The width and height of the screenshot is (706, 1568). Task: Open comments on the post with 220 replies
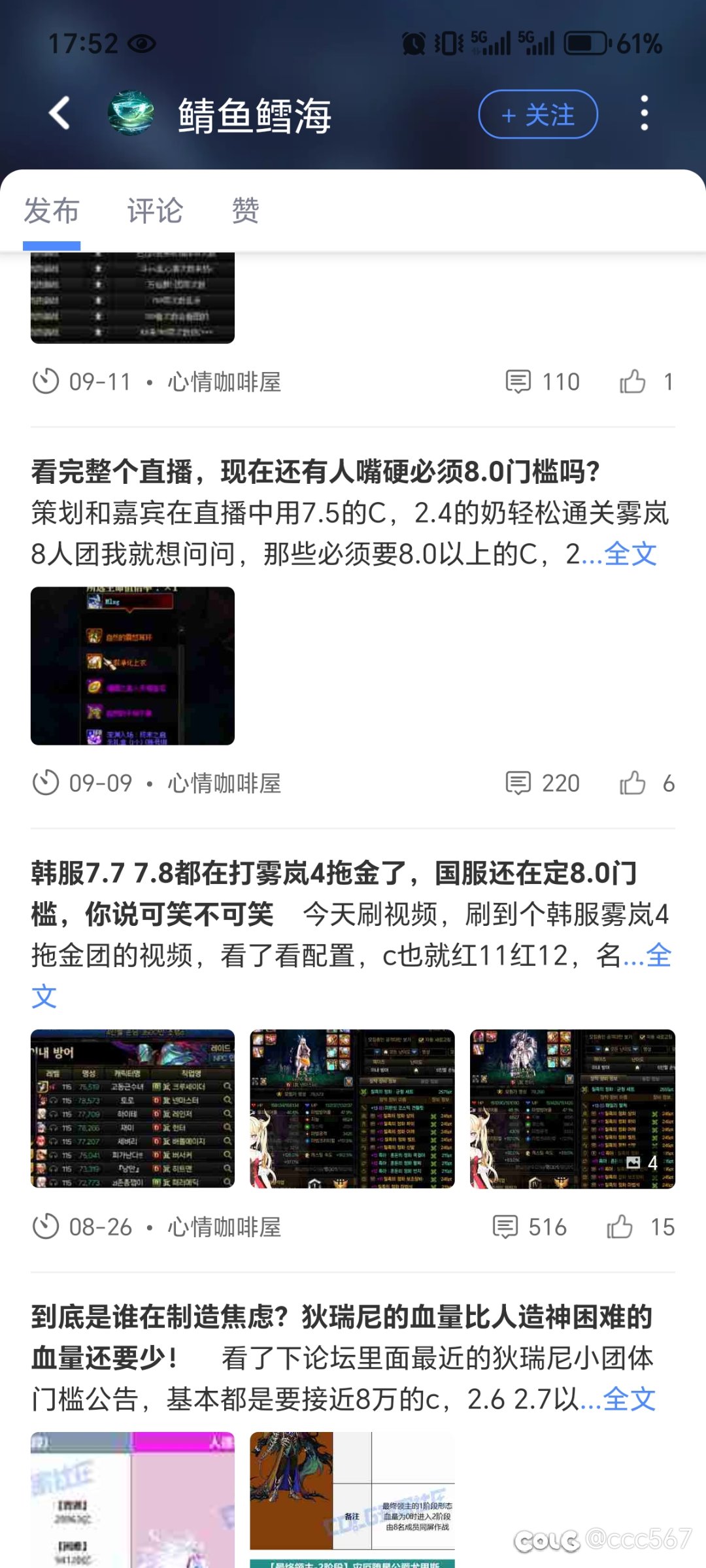tap(543, 783)
